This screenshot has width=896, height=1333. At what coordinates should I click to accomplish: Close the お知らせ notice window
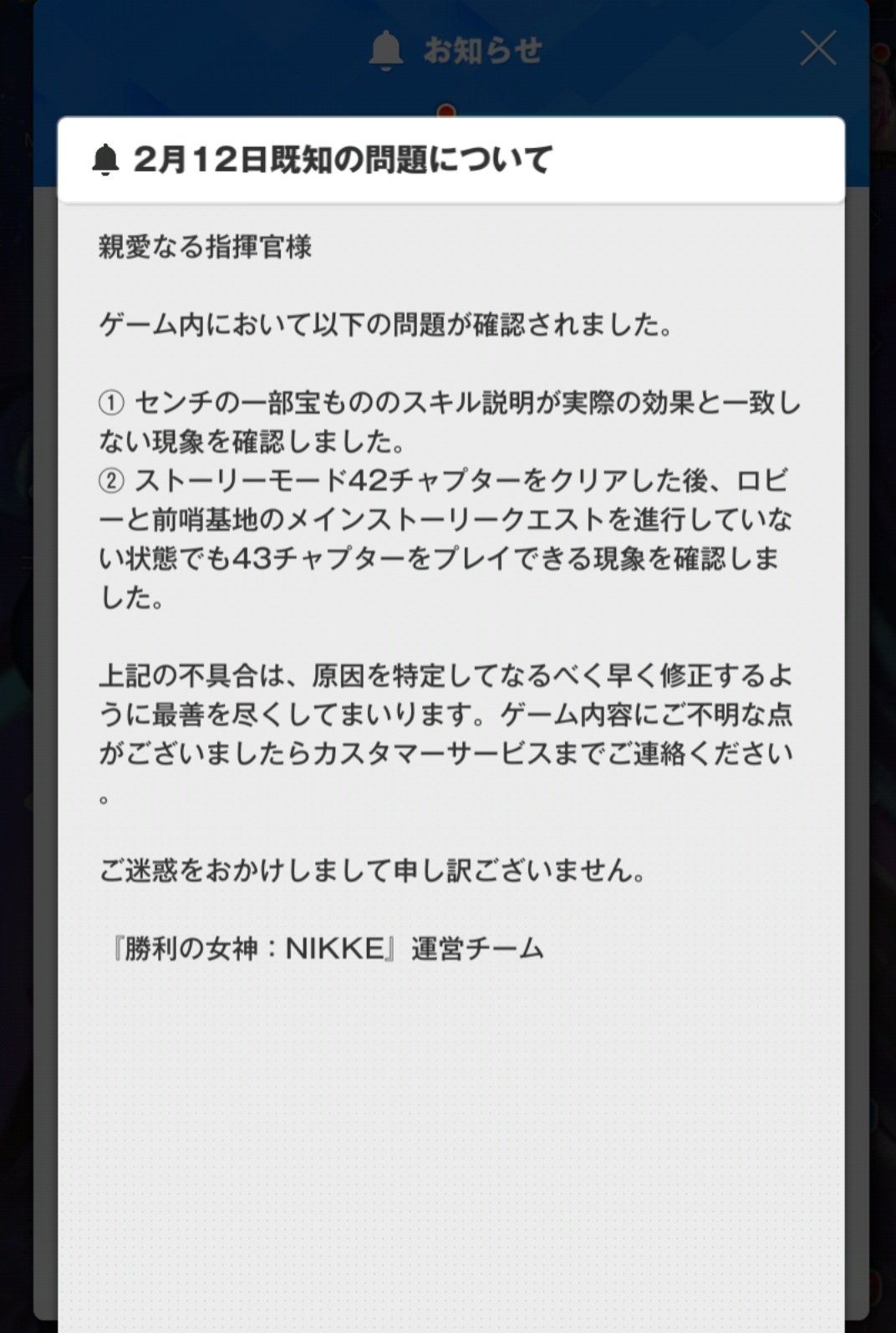tap(817, 48)
